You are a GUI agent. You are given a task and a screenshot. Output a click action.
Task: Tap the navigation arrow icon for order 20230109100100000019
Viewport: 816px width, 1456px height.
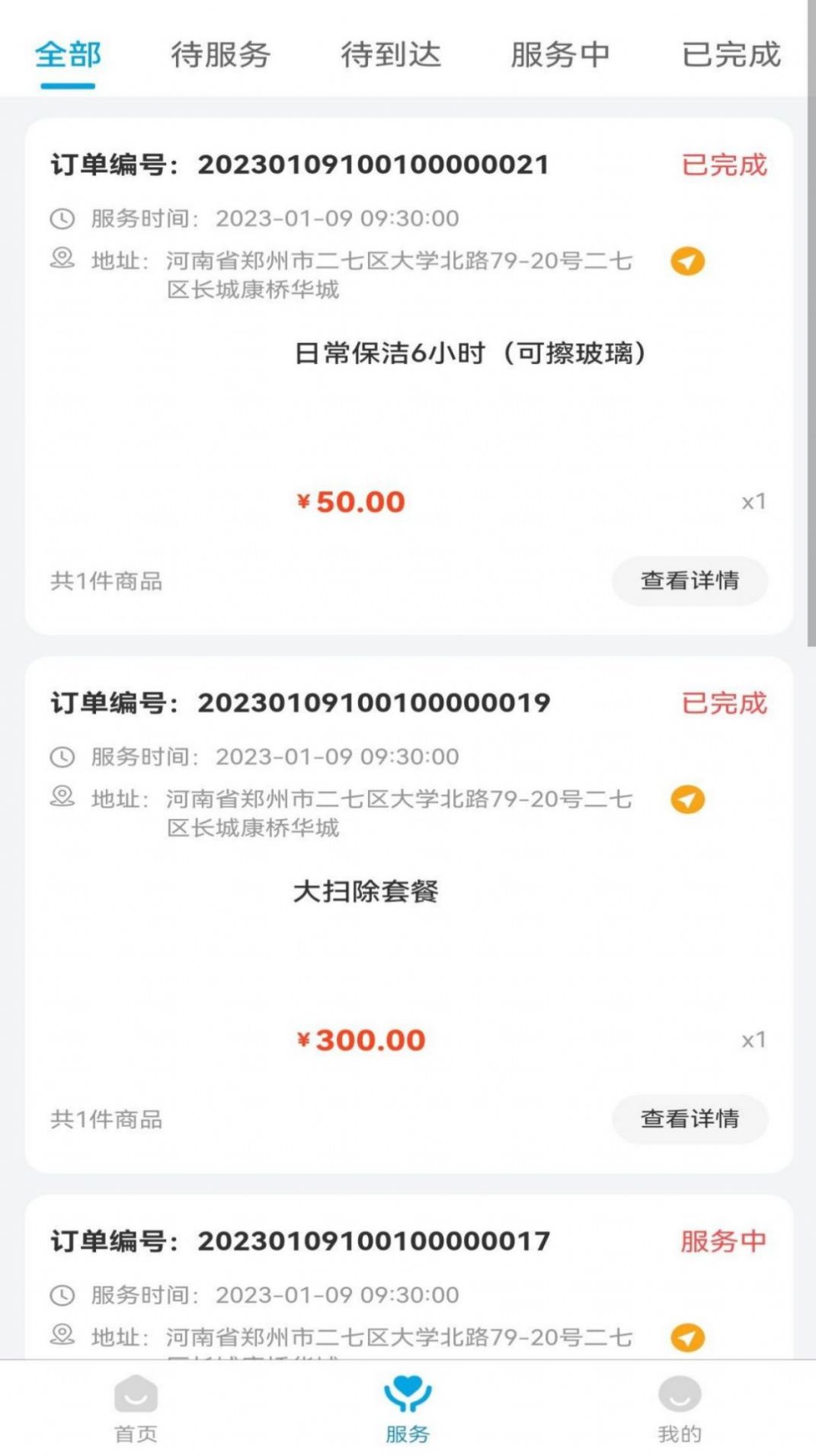pyautogui.click(x=688, y=801)
